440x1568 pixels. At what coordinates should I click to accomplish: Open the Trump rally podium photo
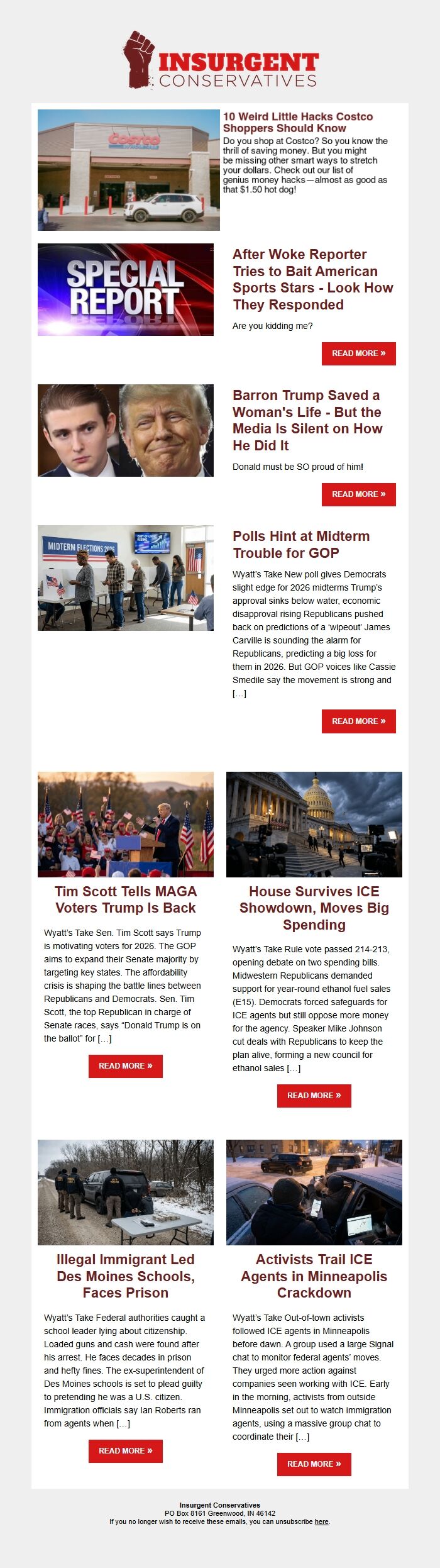tap(125, 824)
